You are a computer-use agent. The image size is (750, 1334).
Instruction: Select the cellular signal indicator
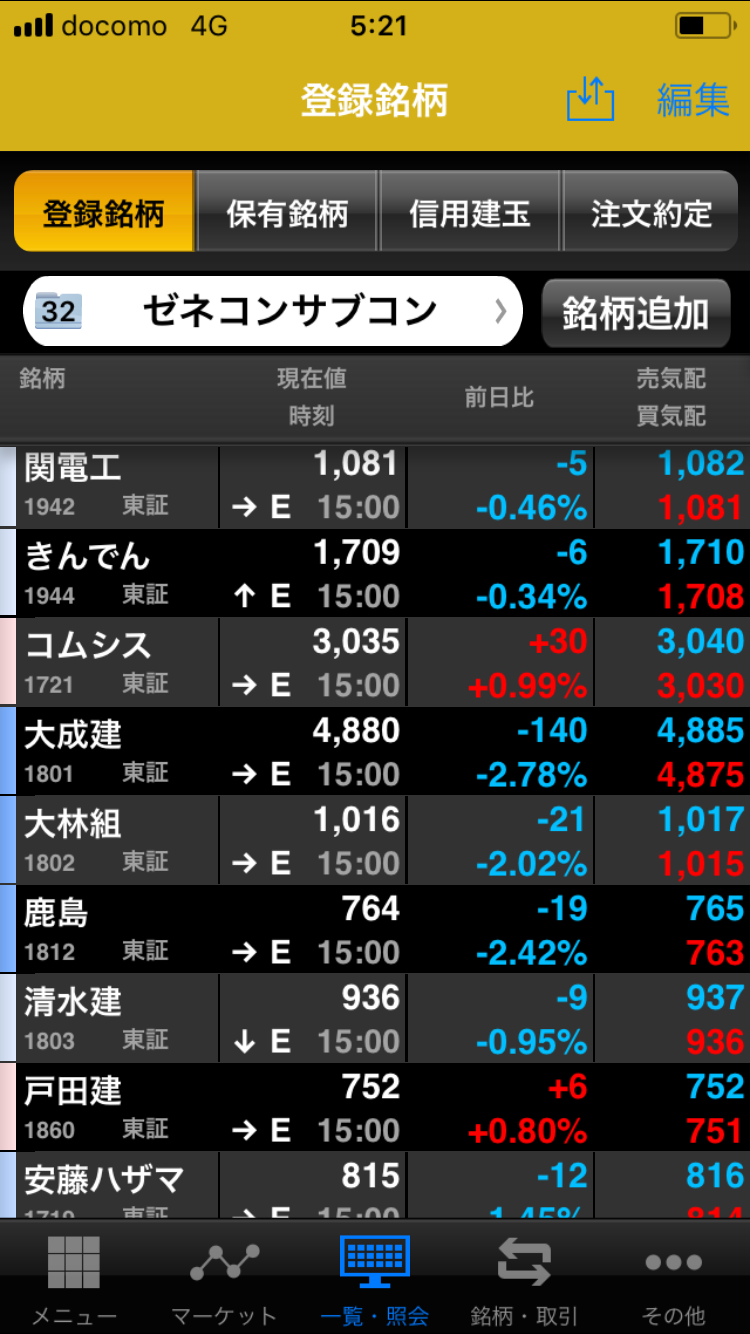click(x=34, y=26)
